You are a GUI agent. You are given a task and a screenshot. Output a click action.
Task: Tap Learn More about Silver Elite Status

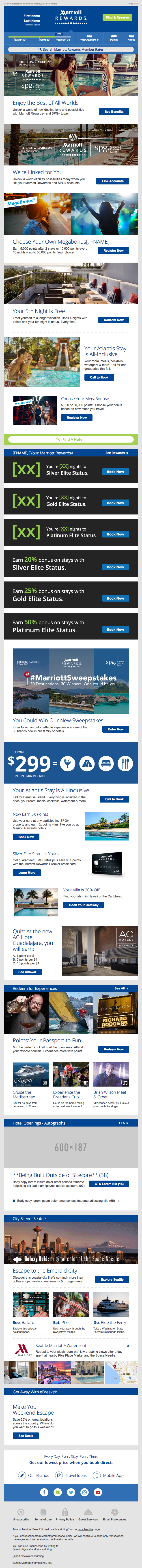click(27, 872)
